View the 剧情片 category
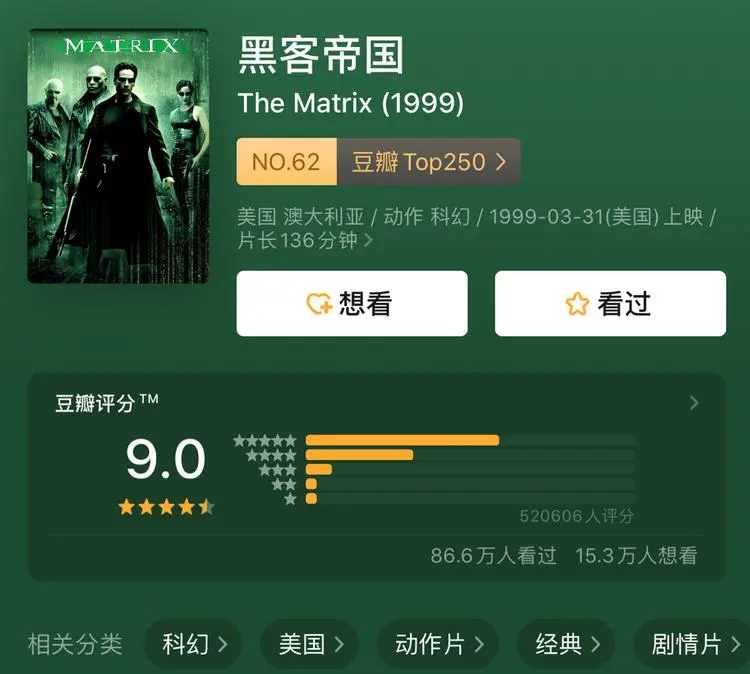The width and height of the screenshot is (750, 674). point(692,644)
